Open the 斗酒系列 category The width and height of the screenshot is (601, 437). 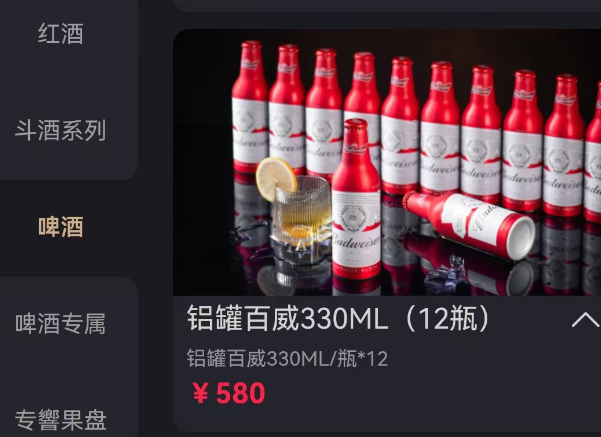tap(61, 131)
